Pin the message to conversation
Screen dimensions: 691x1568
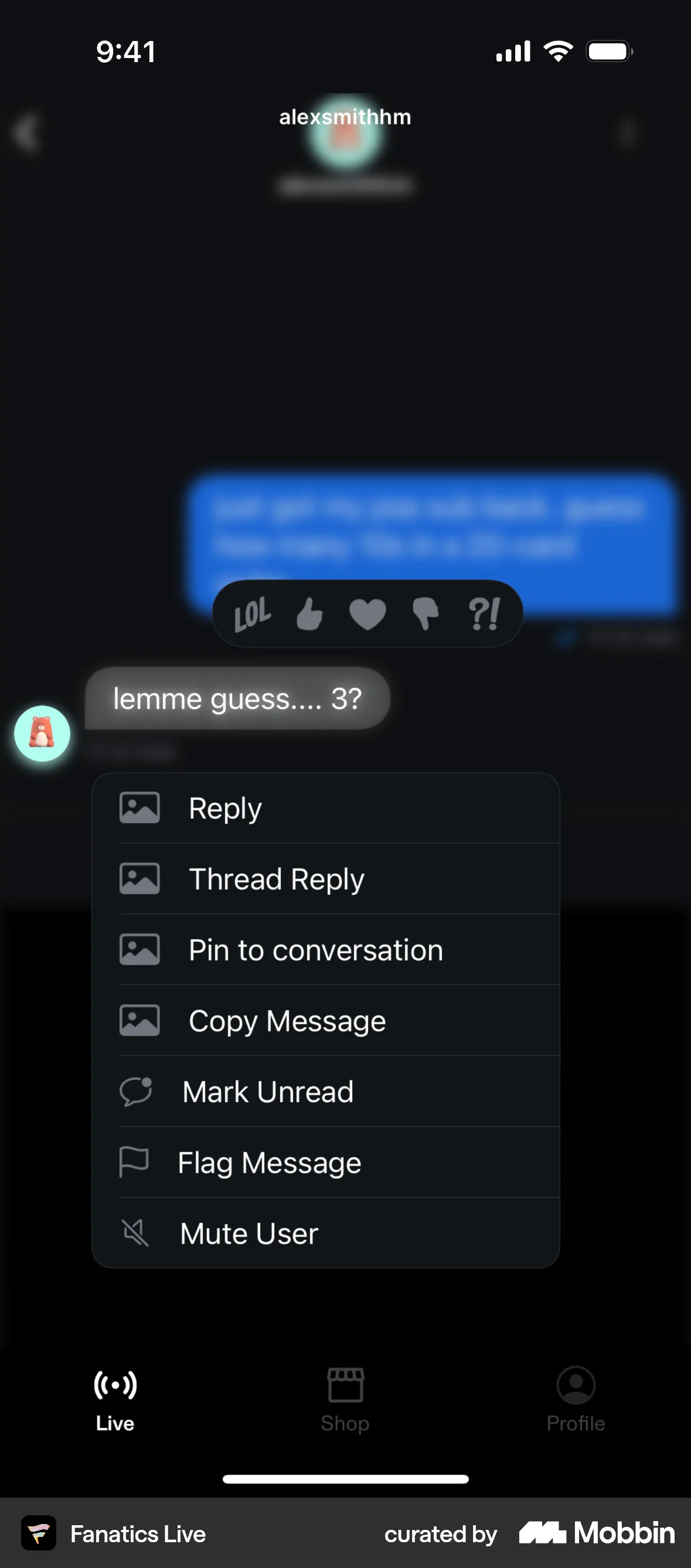point(325,950)
